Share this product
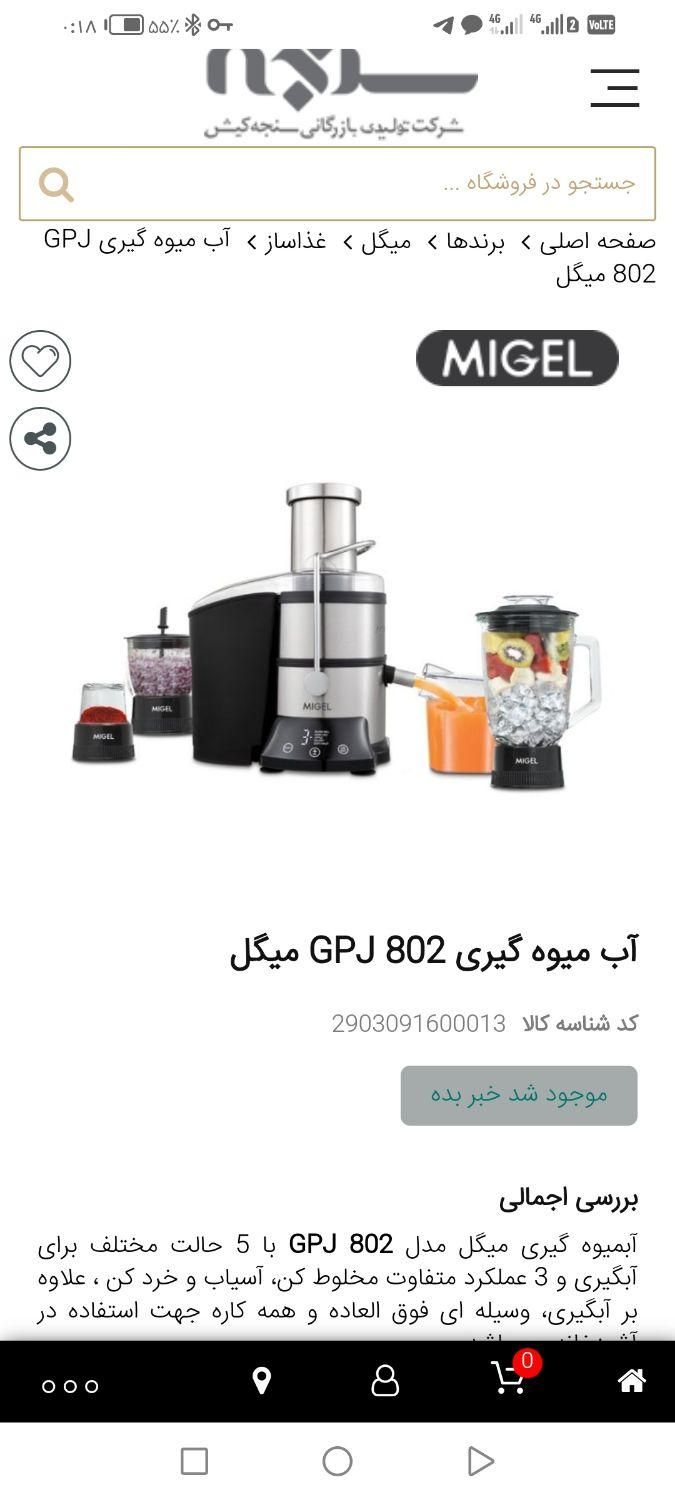The image size is (675, 1500). pyautogui.click(x=40, y=438)
